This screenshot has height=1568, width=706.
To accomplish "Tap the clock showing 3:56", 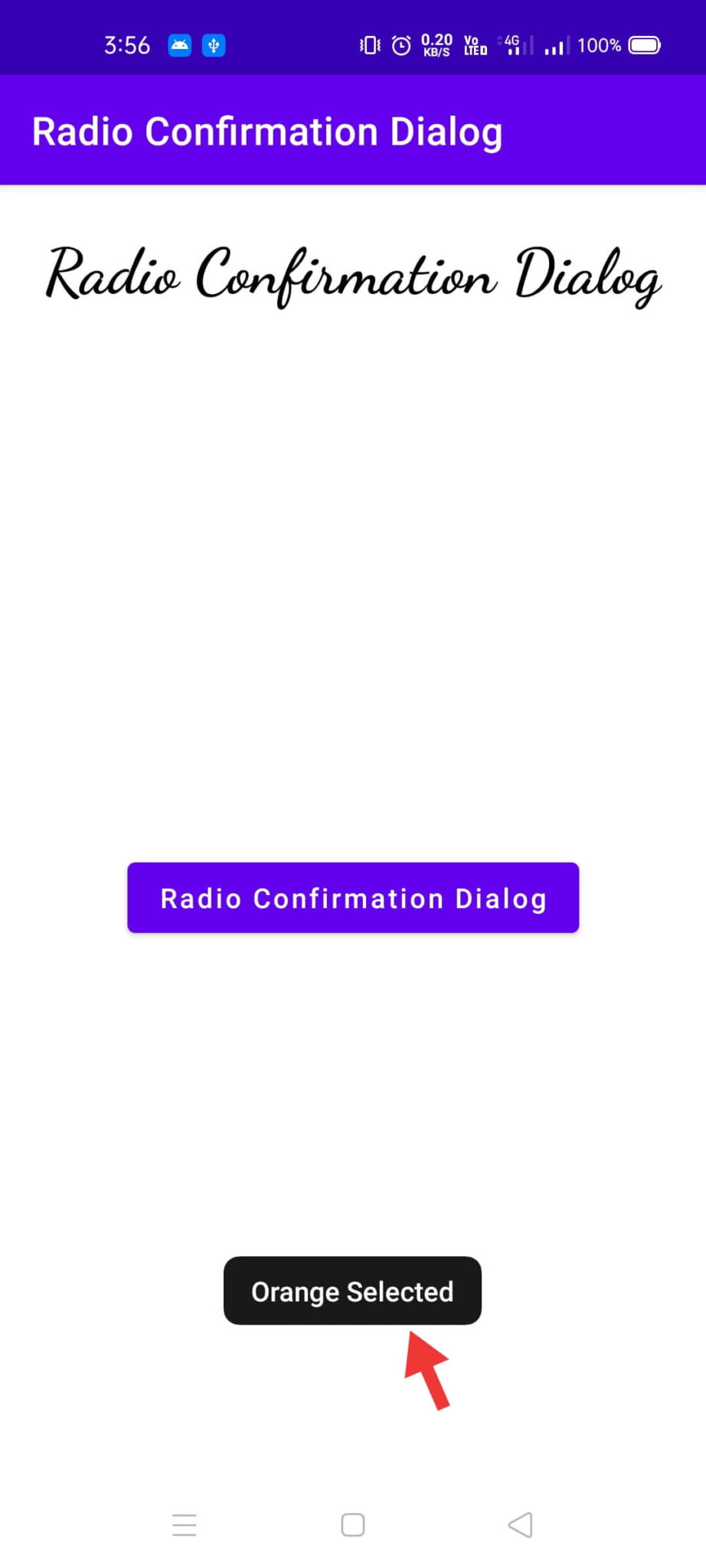I will 126,45.
